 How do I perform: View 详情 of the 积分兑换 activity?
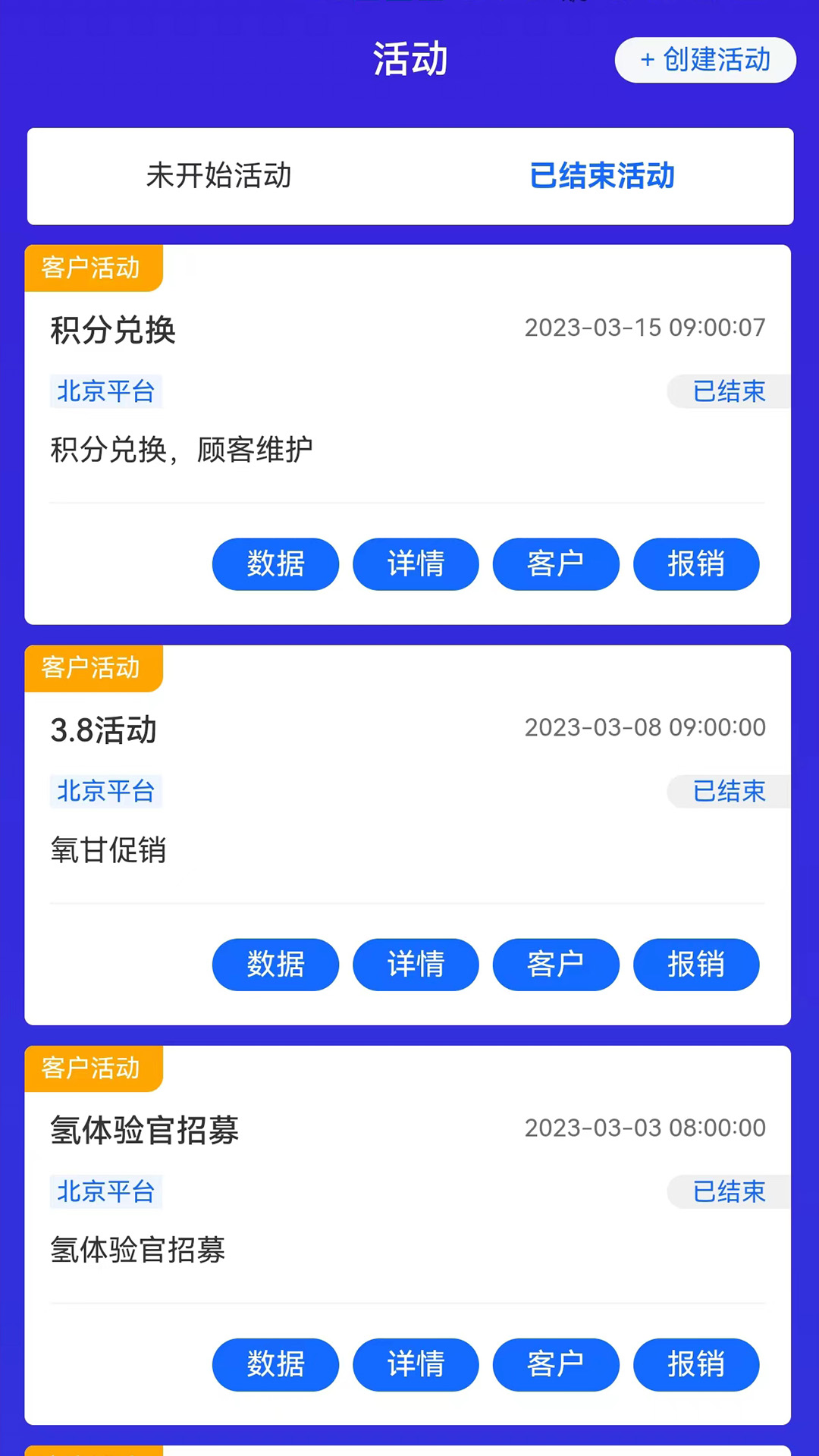[x=415, y=564]
